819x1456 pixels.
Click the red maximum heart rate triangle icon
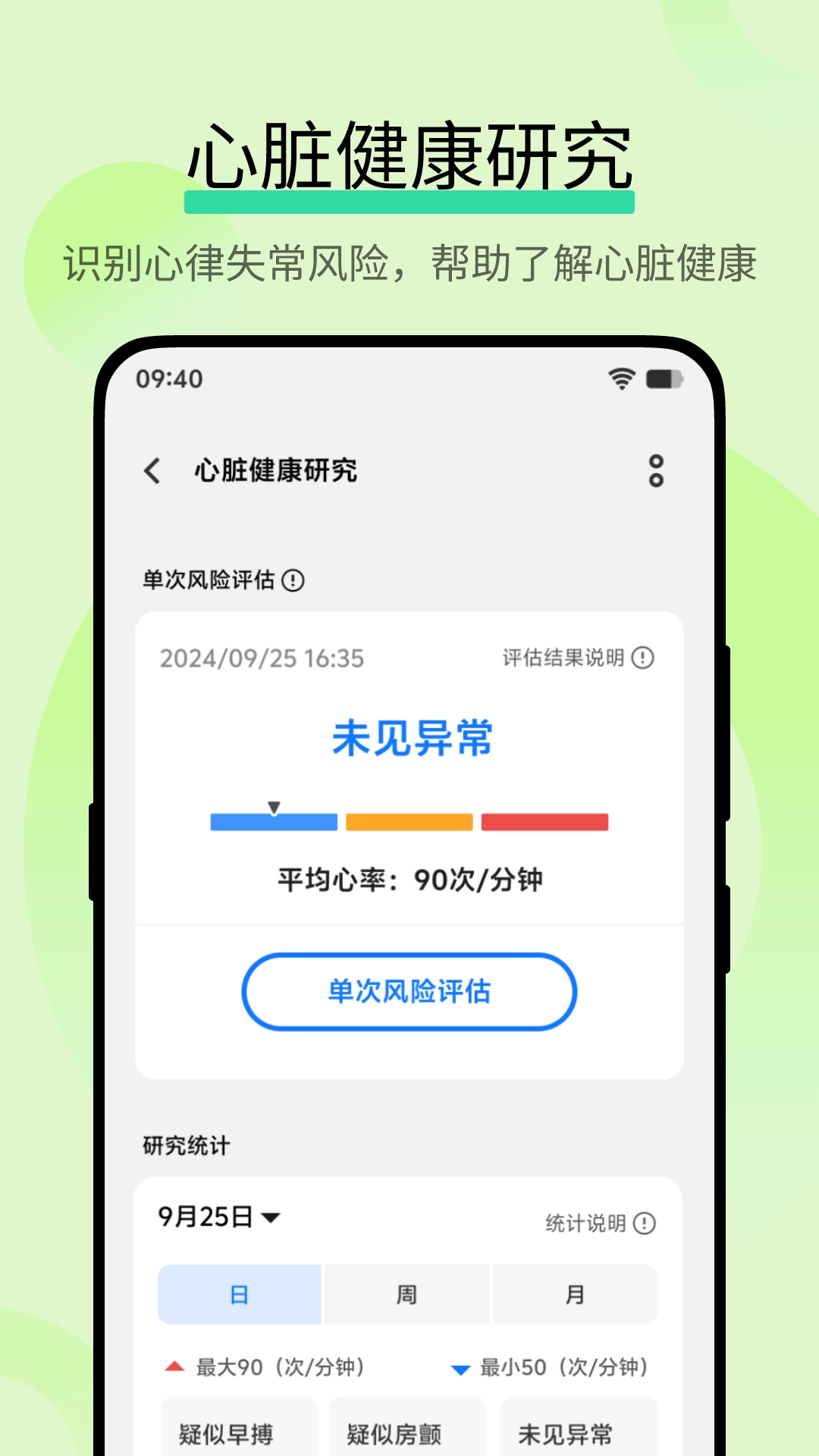click(174, 1367)
